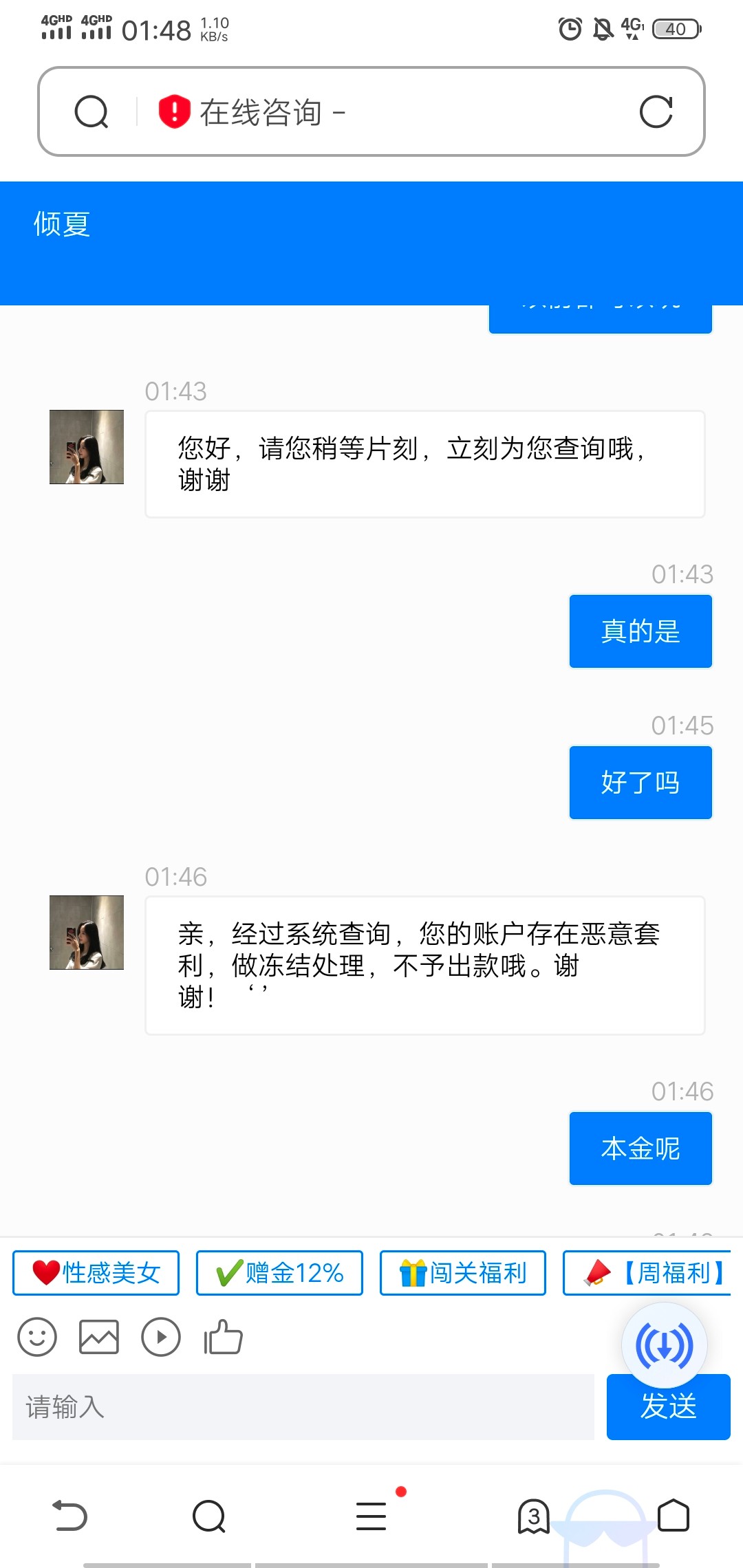Tap the floating download button
Viewport: 743px width, 1568px height.
[x=665, y=1345]
